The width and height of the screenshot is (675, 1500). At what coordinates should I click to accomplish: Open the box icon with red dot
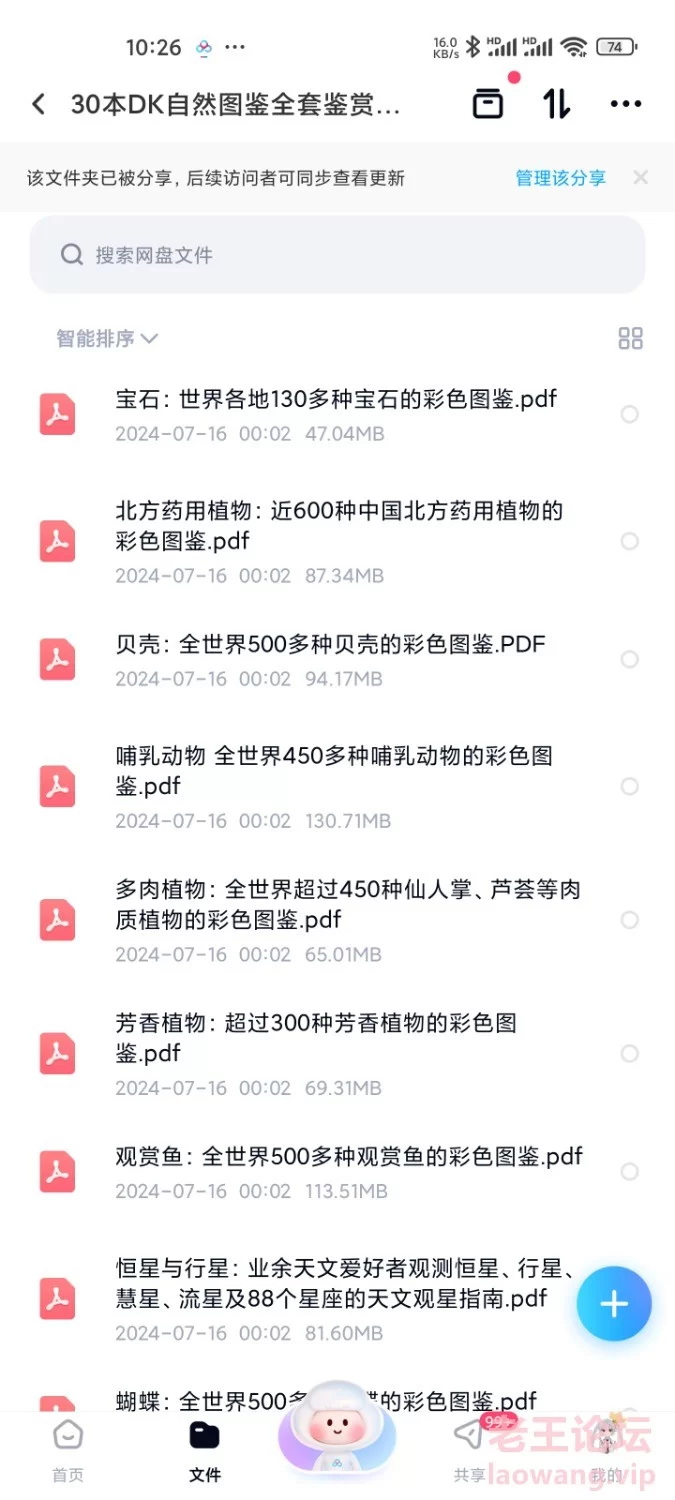point(488,104)
